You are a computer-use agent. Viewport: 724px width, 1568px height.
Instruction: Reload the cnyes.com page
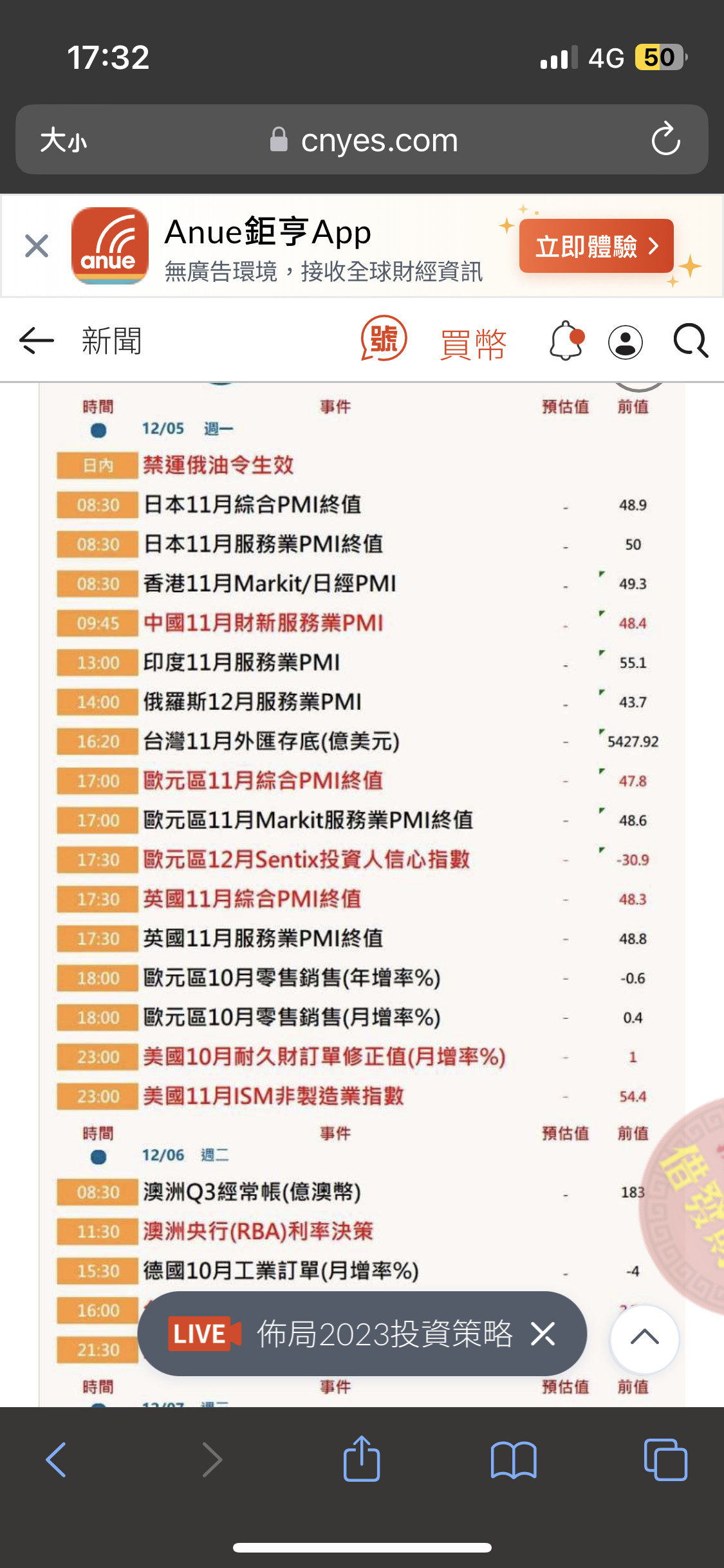[x=665, y=139]
